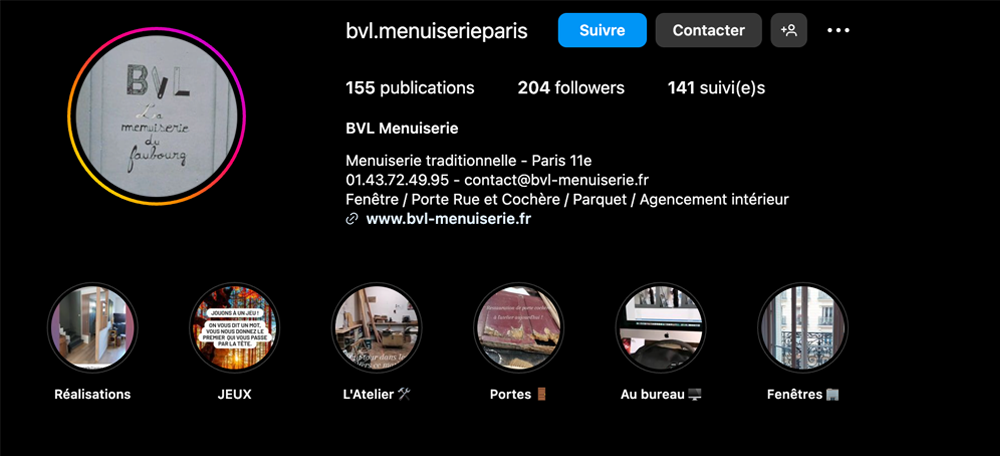Follow bvl.menuiserieparis with the Suivre button

602,30
